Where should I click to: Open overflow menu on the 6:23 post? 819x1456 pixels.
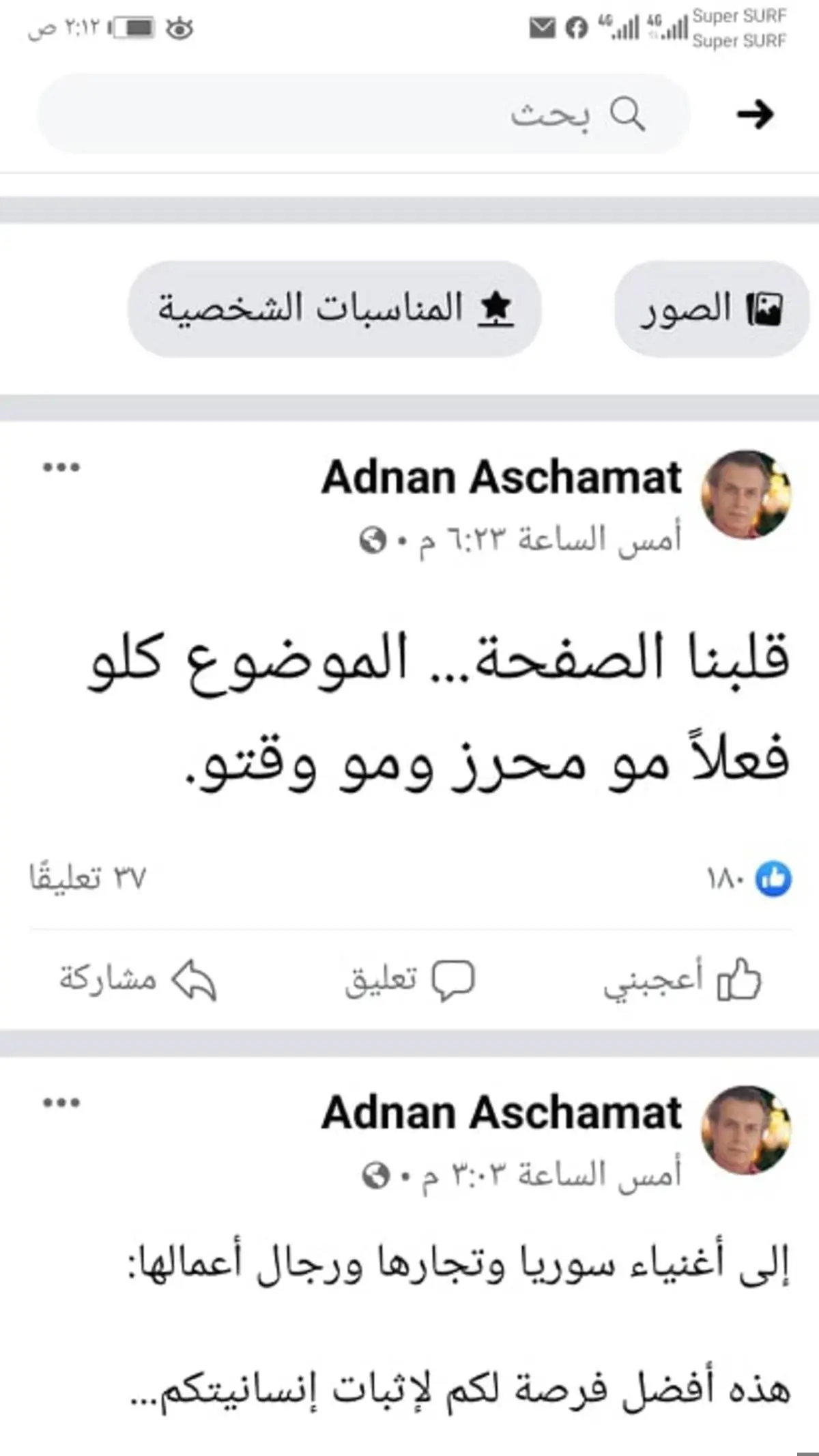[61, 468]
